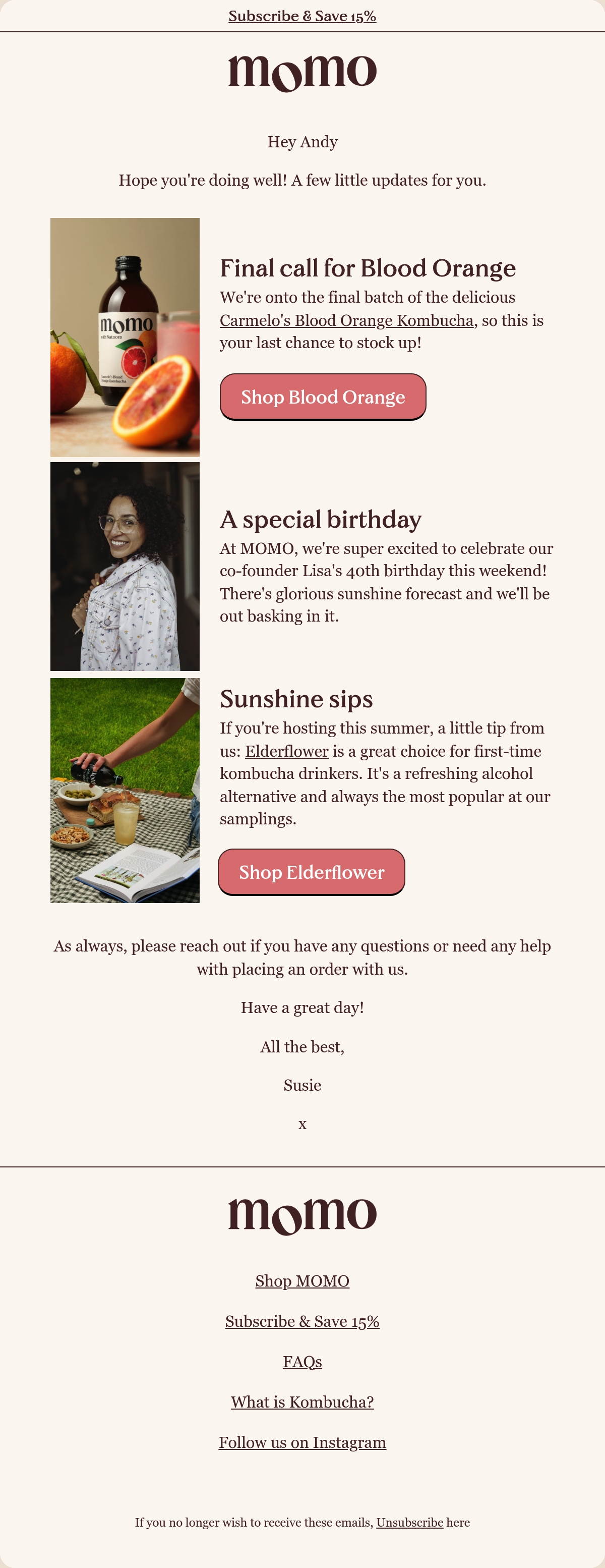Screen dimensions: 605x1568
Task: Tap the Shop Elderflower button
Action: [x=311, y=872]
